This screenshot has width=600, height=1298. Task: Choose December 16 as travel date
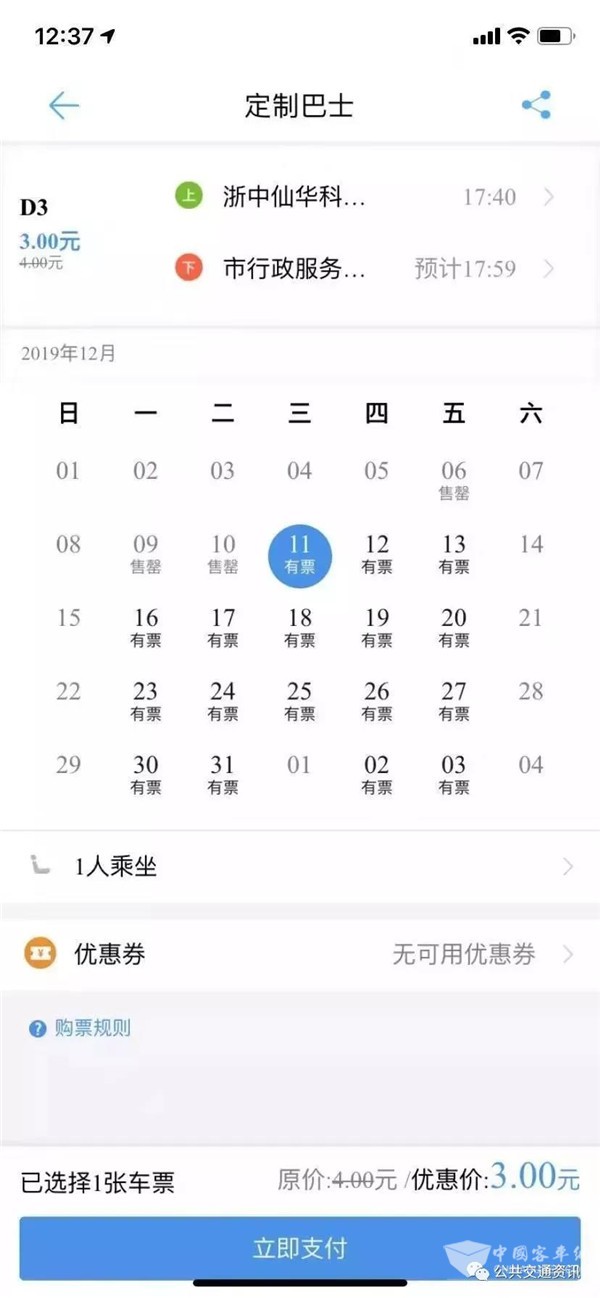(146, 627)
